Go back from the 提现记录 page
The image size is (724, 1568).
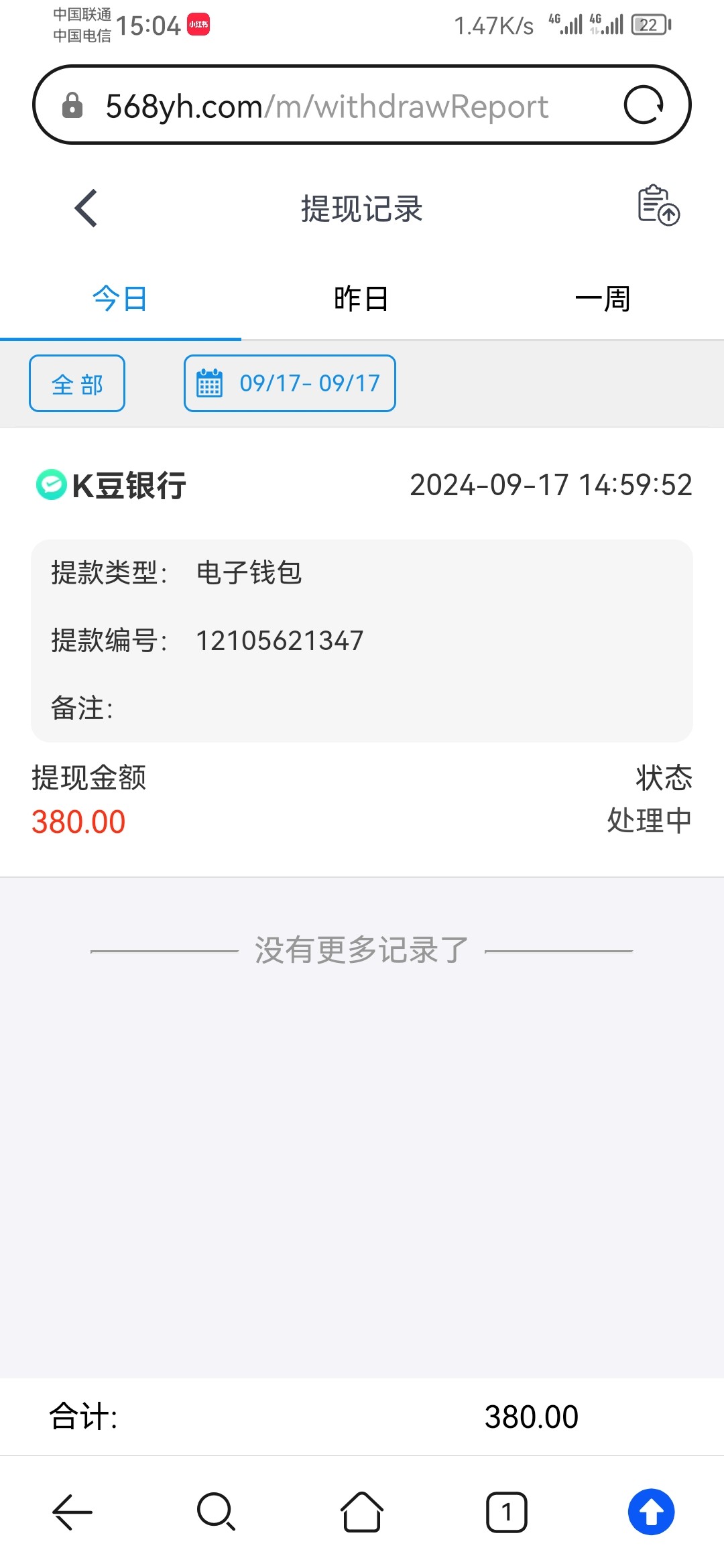[x=86, y=208]
